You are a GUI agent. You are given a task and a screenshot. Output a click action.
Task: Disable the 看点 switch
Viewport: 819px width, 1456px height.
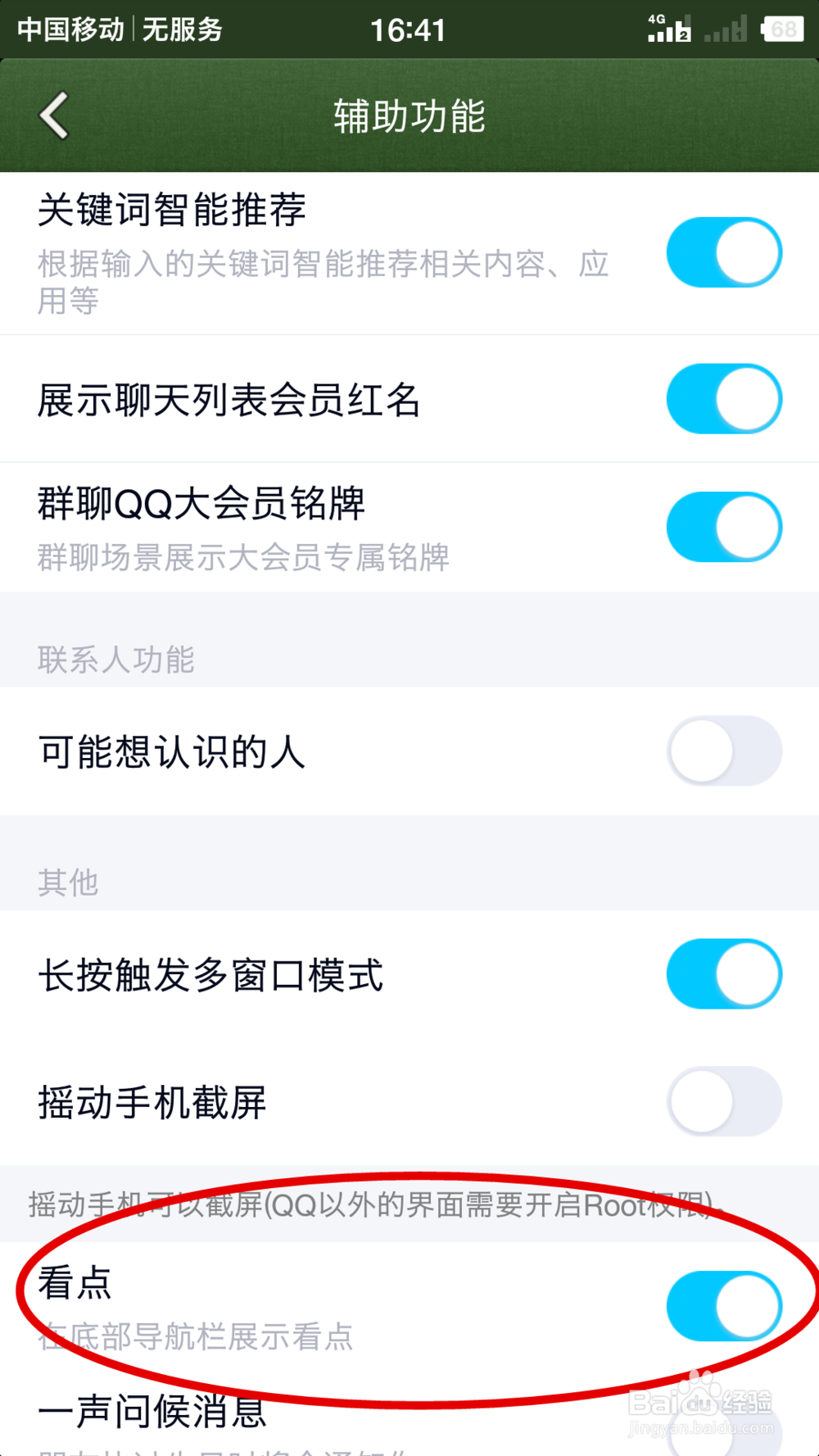724,1306
